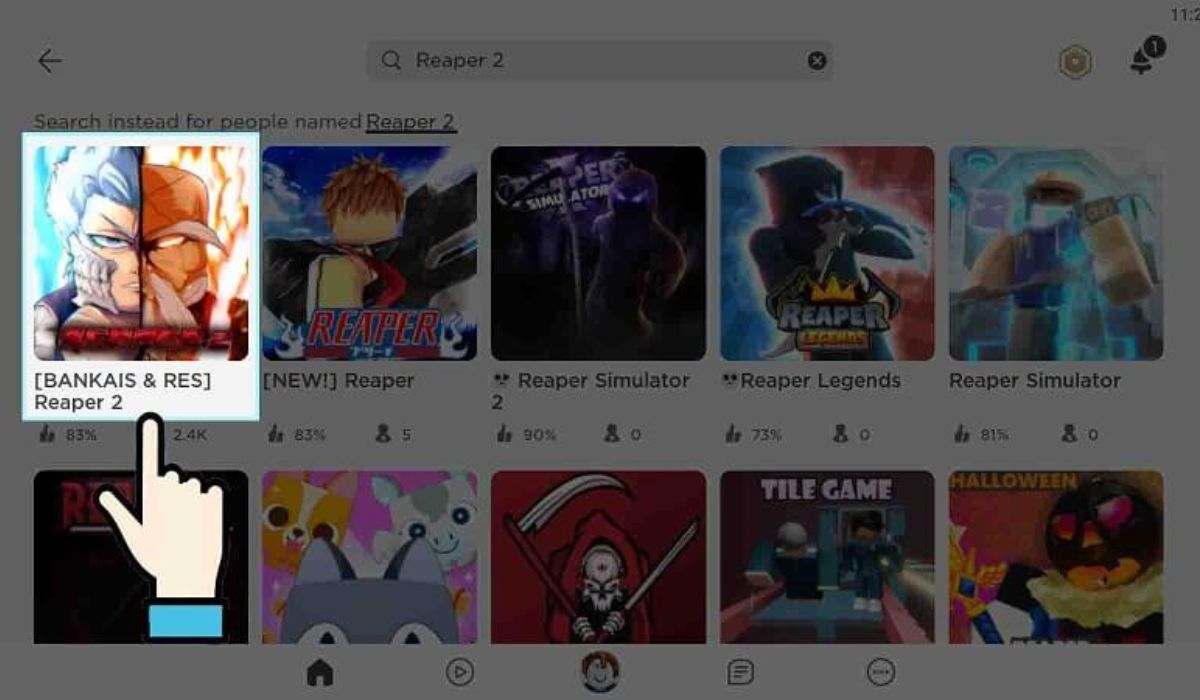The width and height of the screenshot is (1200, 700).
Task: Go back using the arrow
Action: point(49,61)
